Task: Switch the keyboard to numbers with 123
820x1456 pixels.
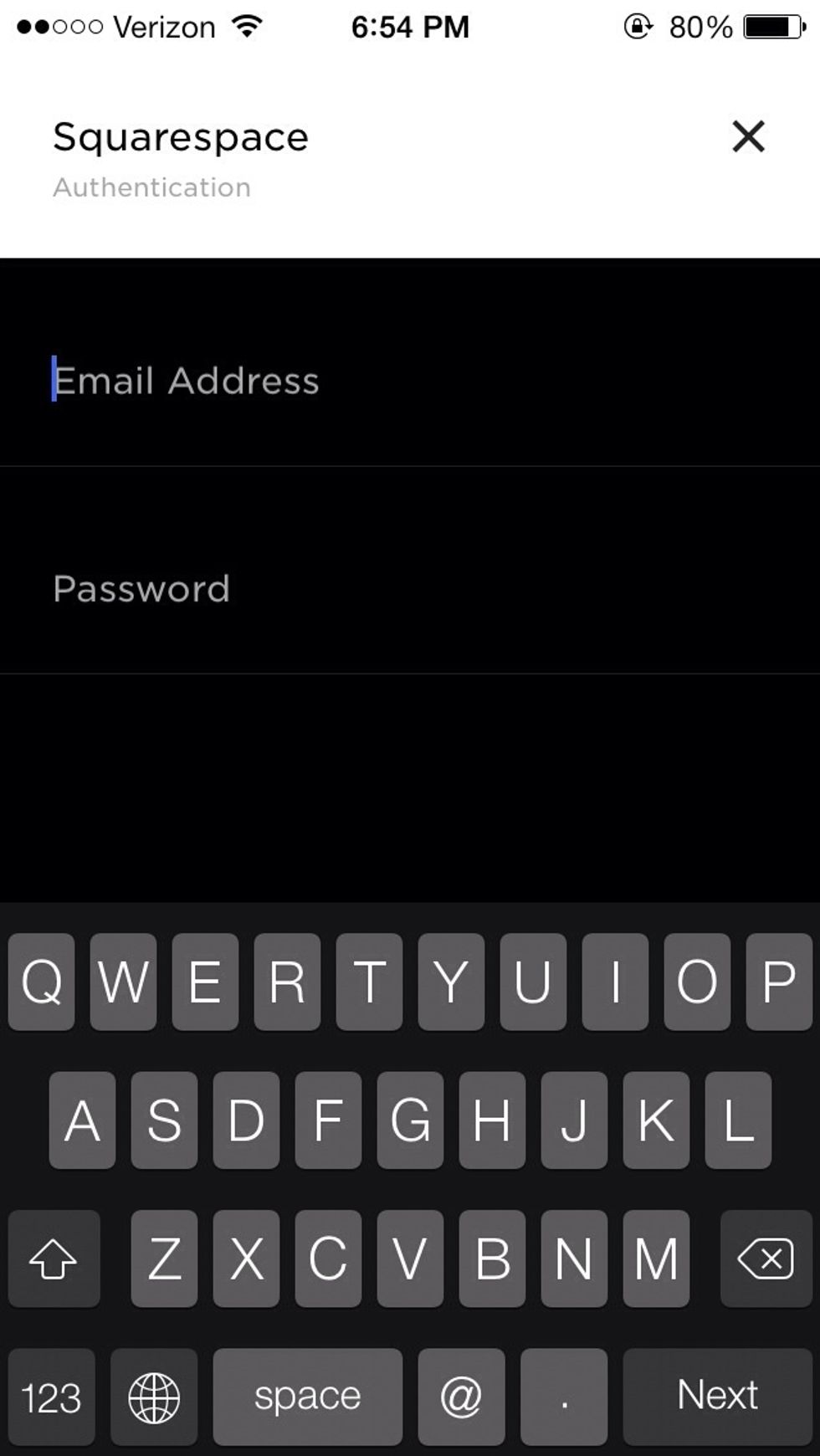Action: (51, 1396)
